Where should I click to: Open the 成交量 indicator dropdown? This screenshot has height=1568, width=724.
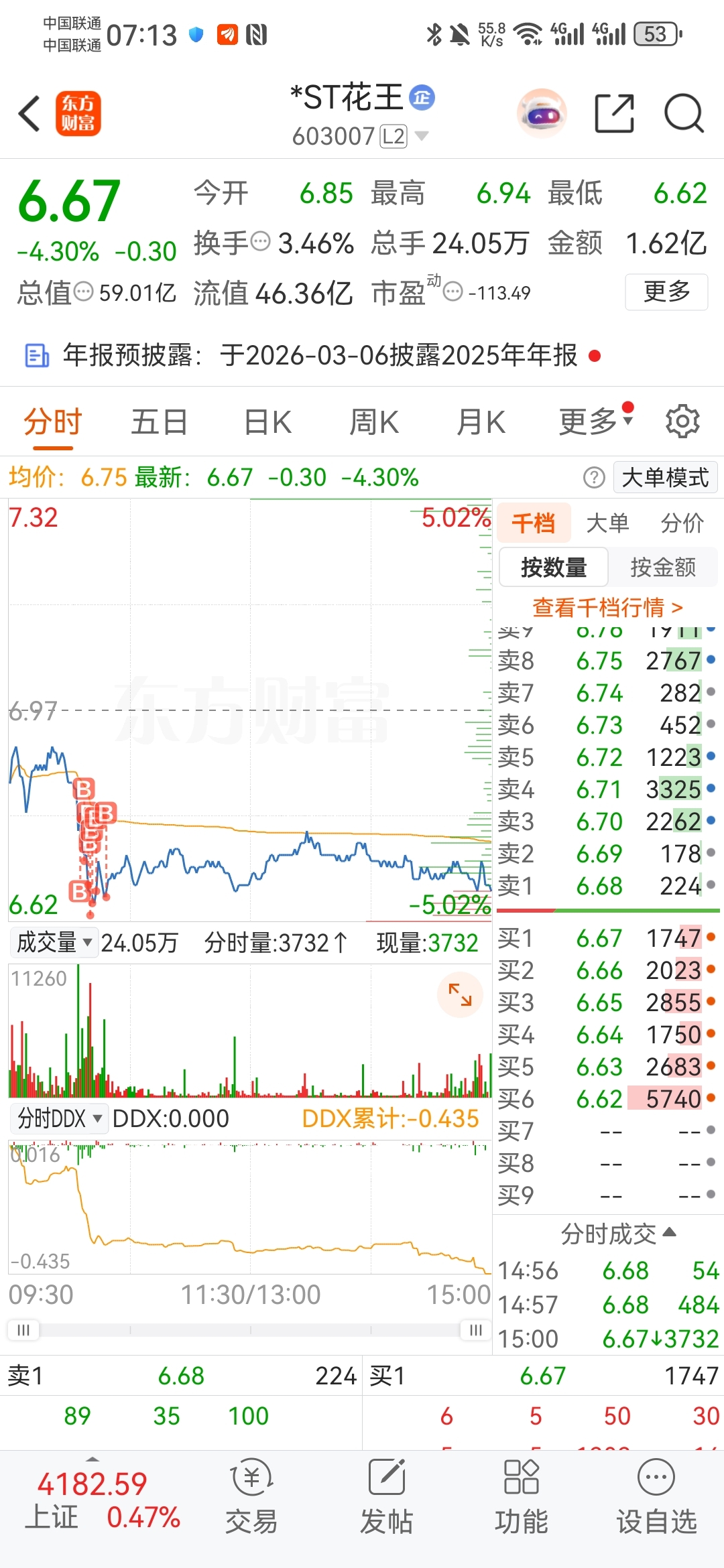[54, 942]
